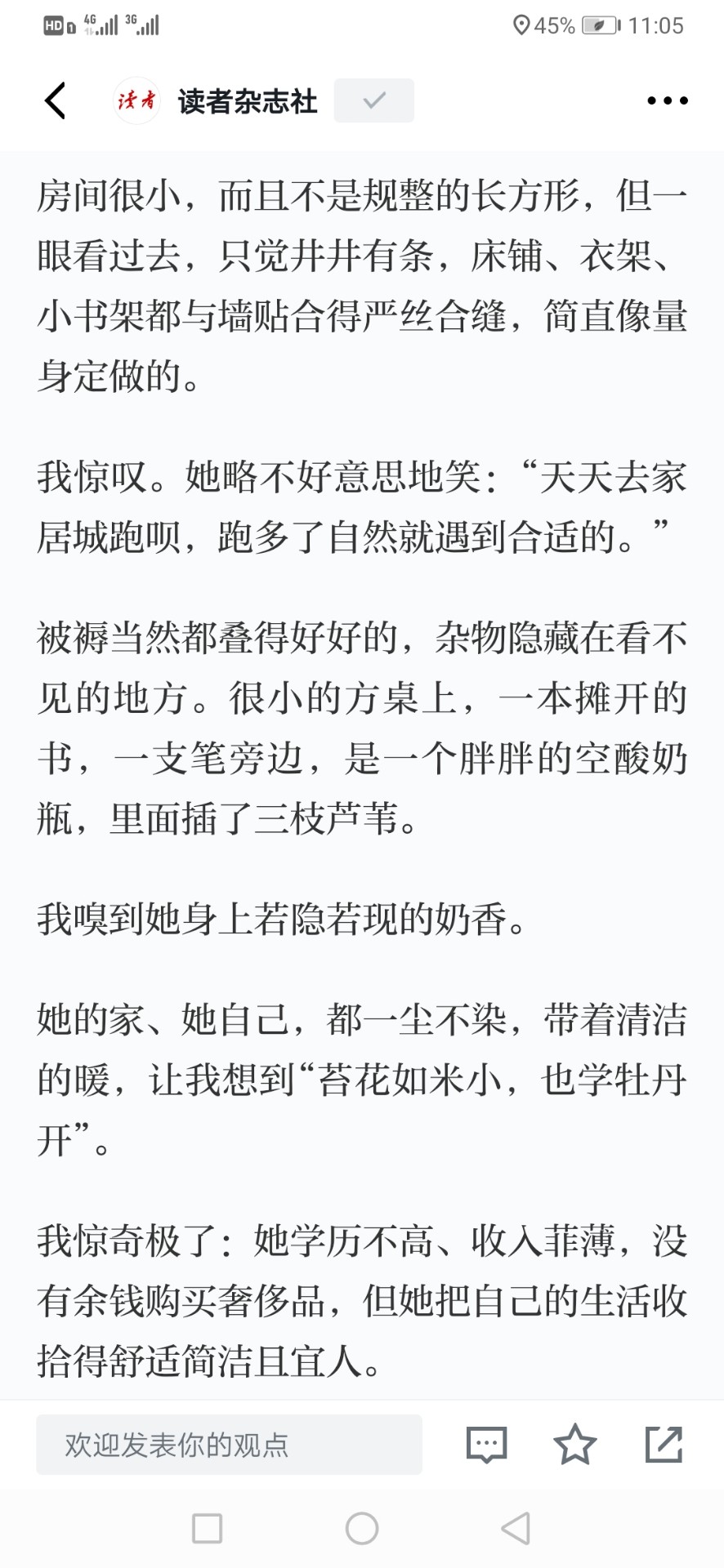This screenshot has height=1568, width=724.
Task: Tap the system home button
Action: click(362, 1528)
